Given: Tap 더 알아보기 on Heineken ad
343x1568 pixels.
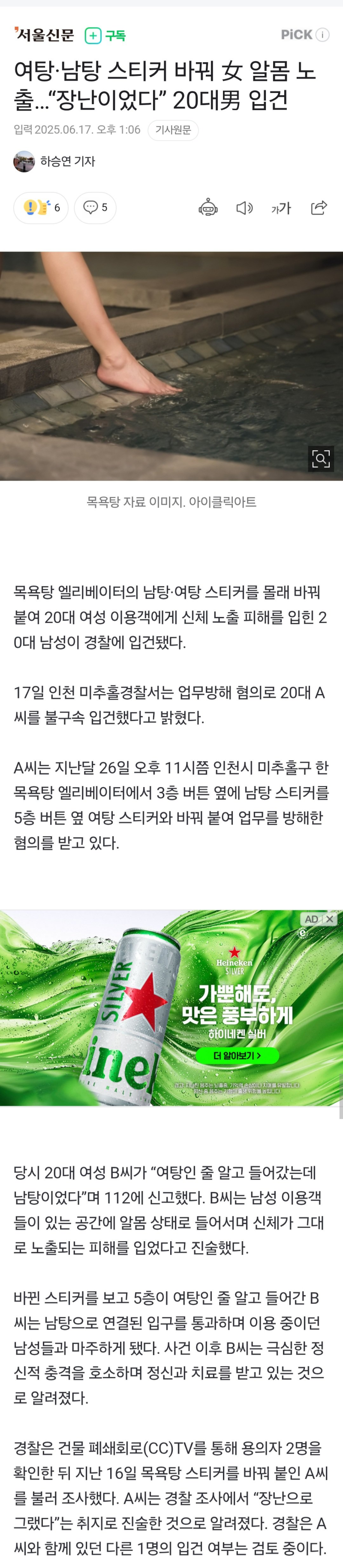Looking at the screenshot, I should click(237, 1056).
